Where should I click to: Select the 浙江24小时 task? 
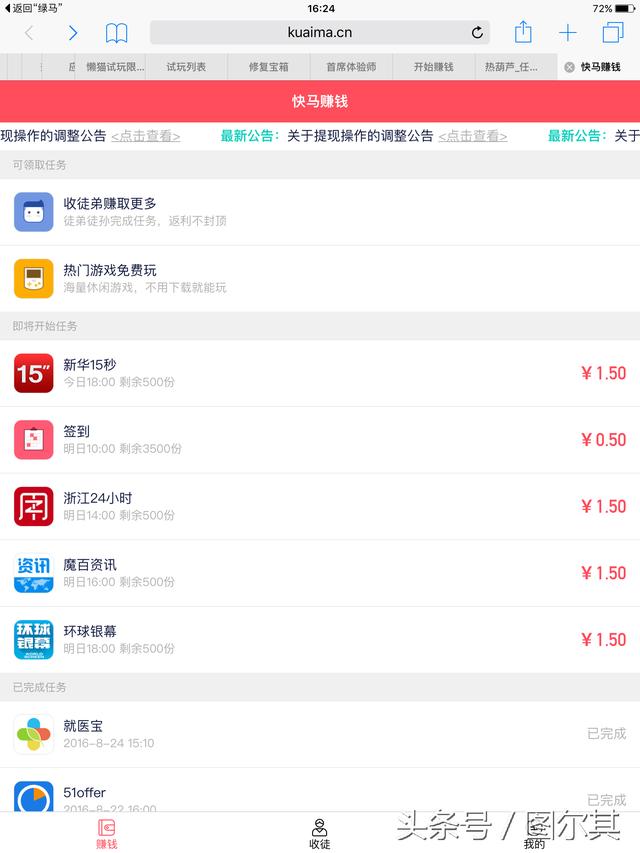(320, 506)
